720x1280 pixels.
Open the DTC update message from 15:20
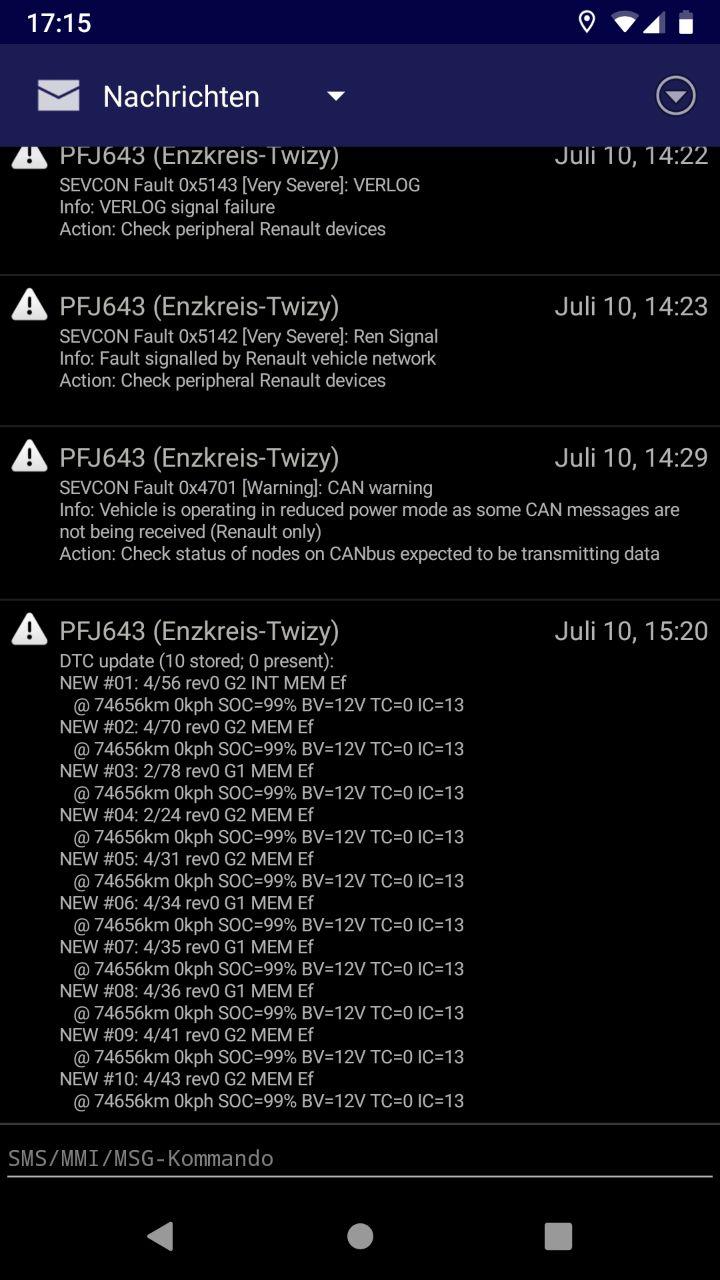tap(360, 860)
